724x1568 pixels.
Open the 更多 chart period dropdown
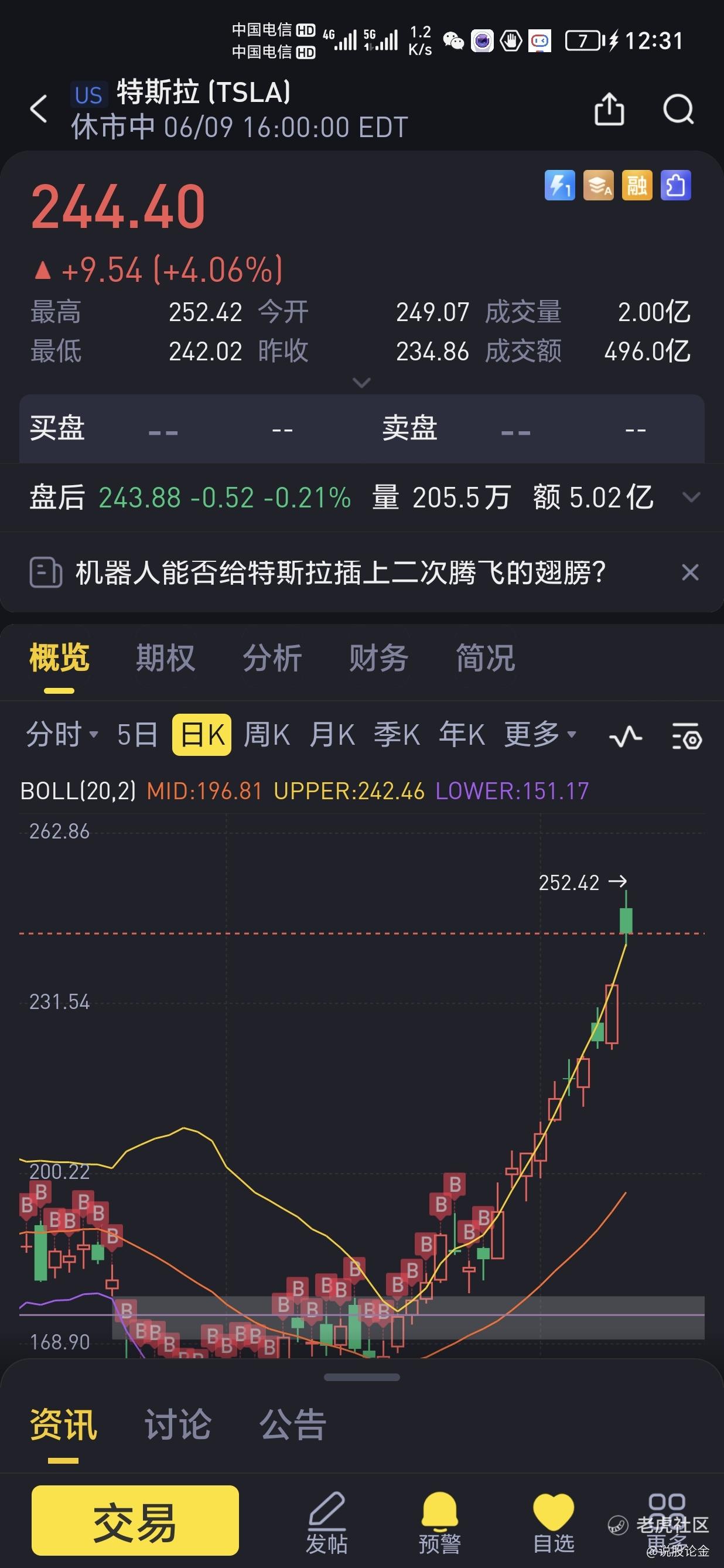540,735
